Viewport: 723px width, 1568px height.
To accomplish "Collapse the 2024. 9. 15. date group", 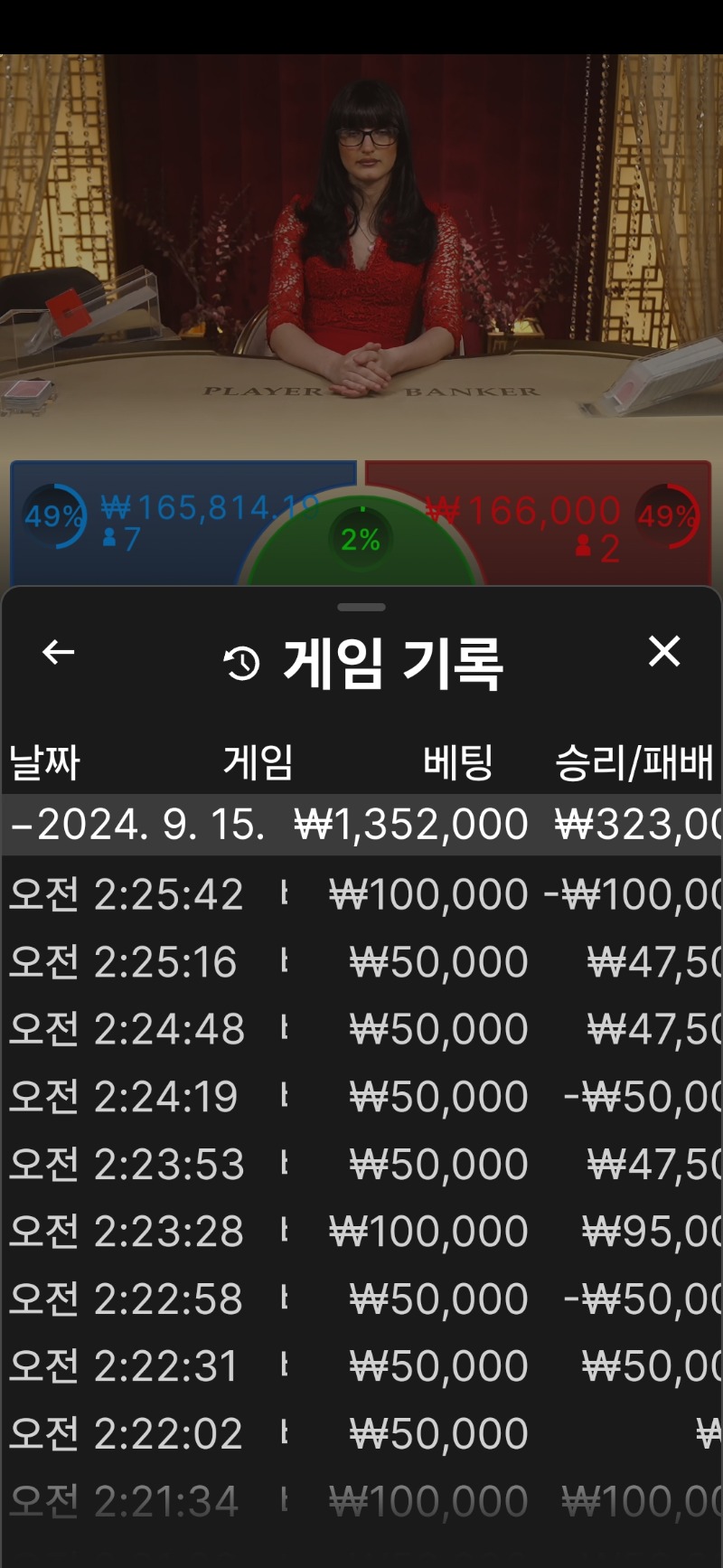I will (361, 825).
